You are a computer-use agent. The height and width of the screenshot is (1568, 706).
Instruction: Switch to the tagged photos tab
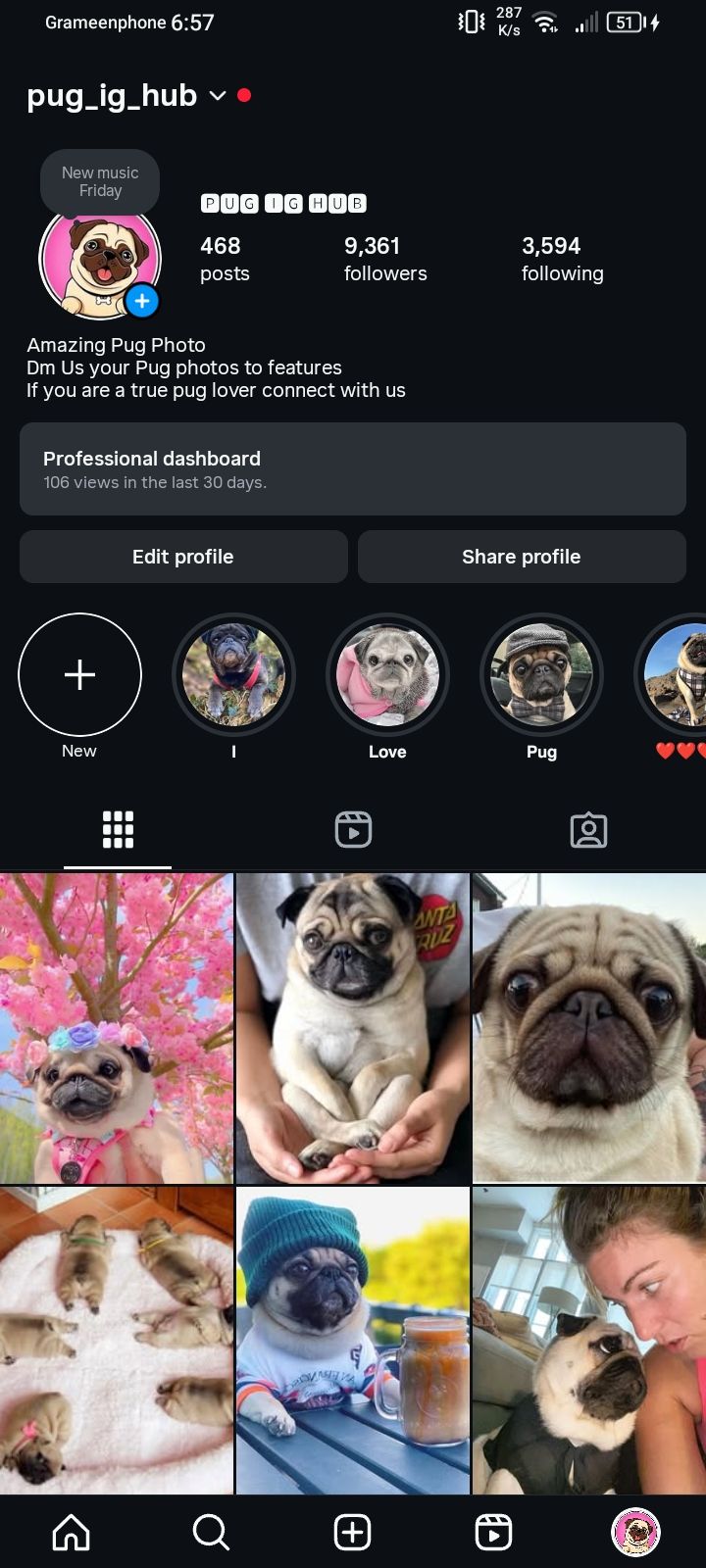[588, 829]
